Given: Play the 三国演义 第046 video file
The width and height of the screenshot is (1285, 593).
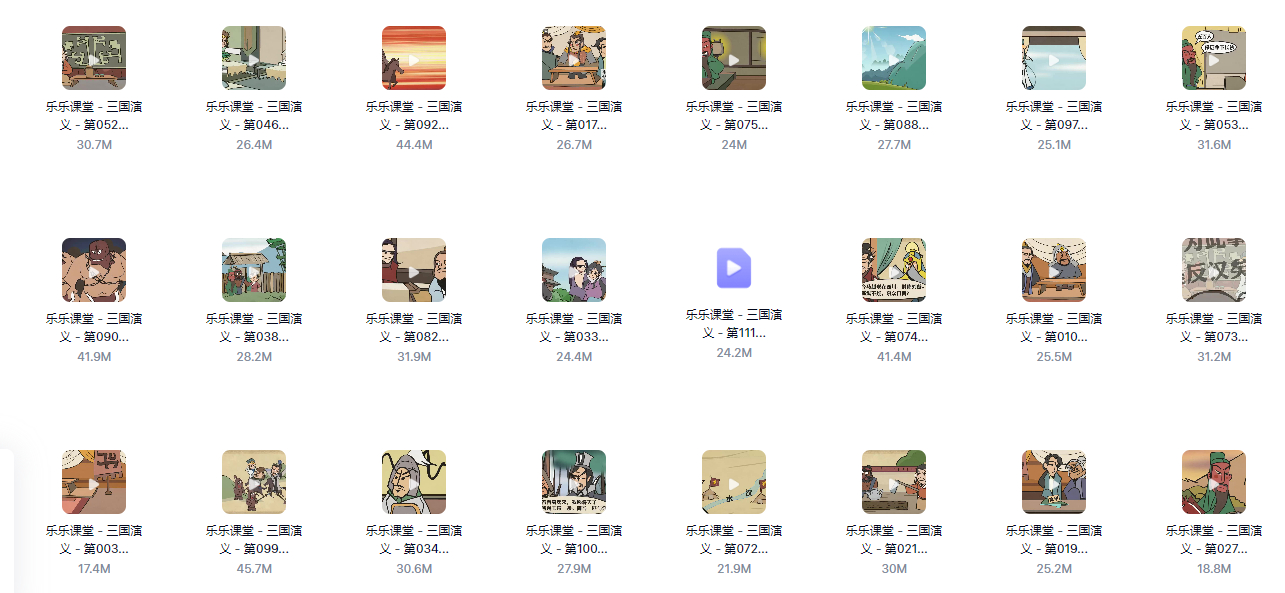Looking at the screenshot, I should click(x=254, y=58).
